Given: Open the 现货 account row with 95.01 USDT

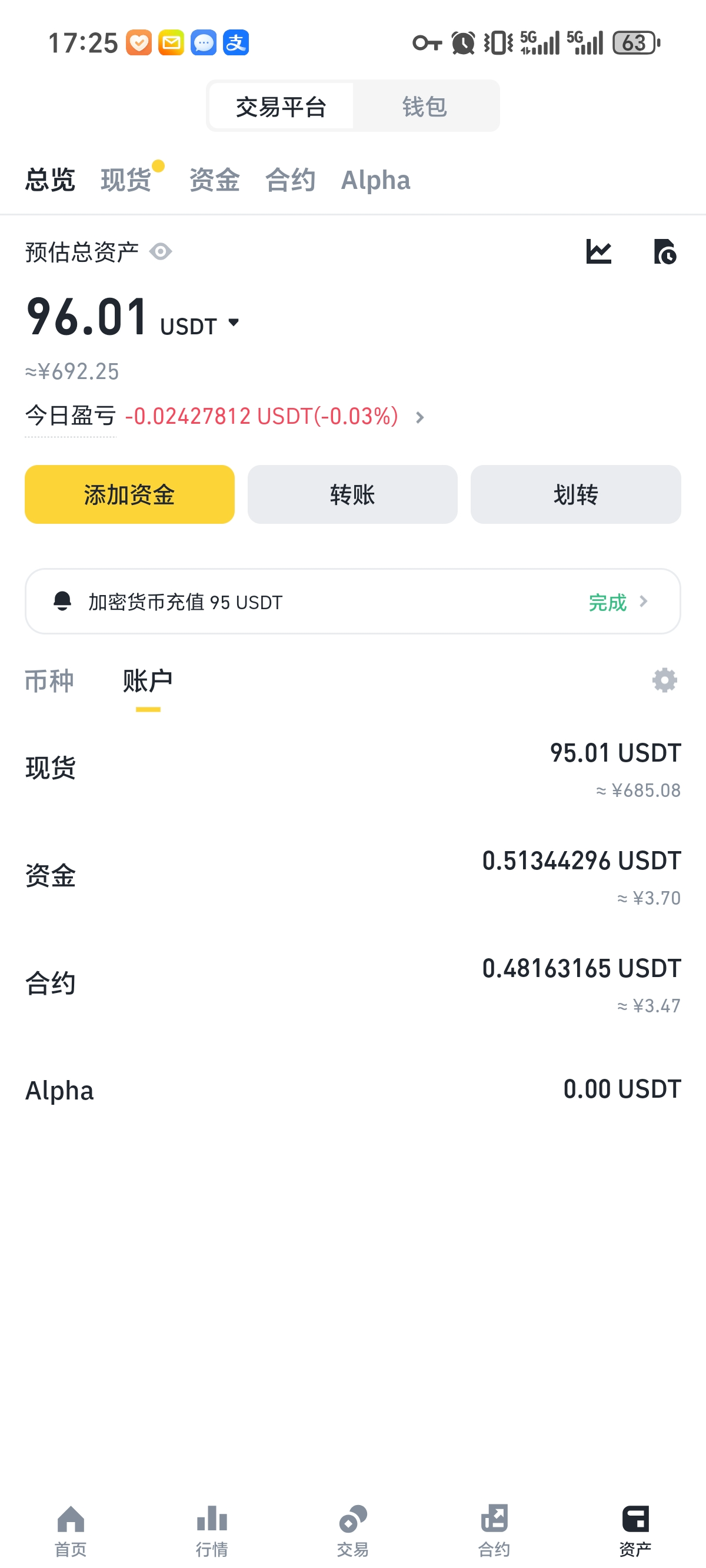Looking at the screenshot, I should (352, 768).
